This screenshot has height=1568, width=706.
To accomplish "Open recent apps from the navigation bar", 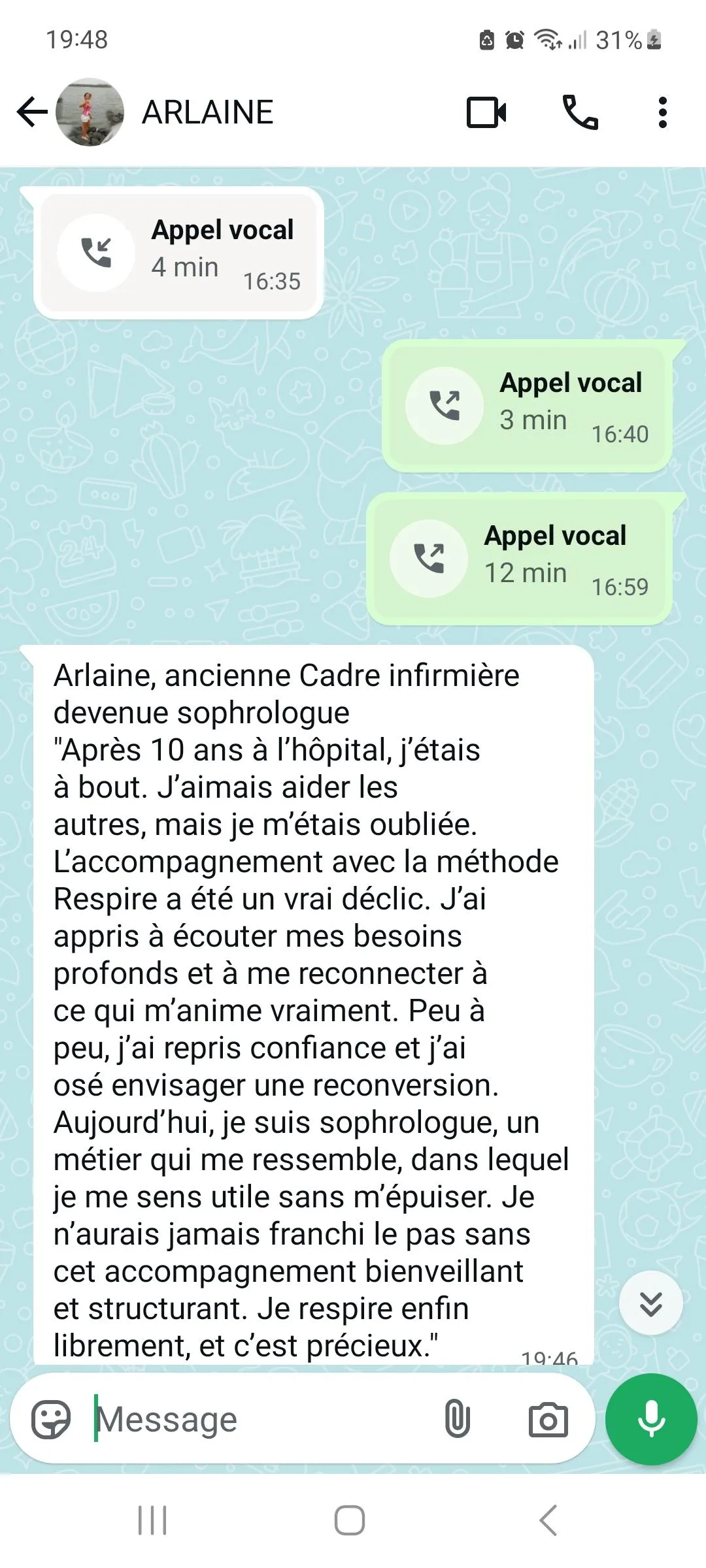I will [152, 1520].
